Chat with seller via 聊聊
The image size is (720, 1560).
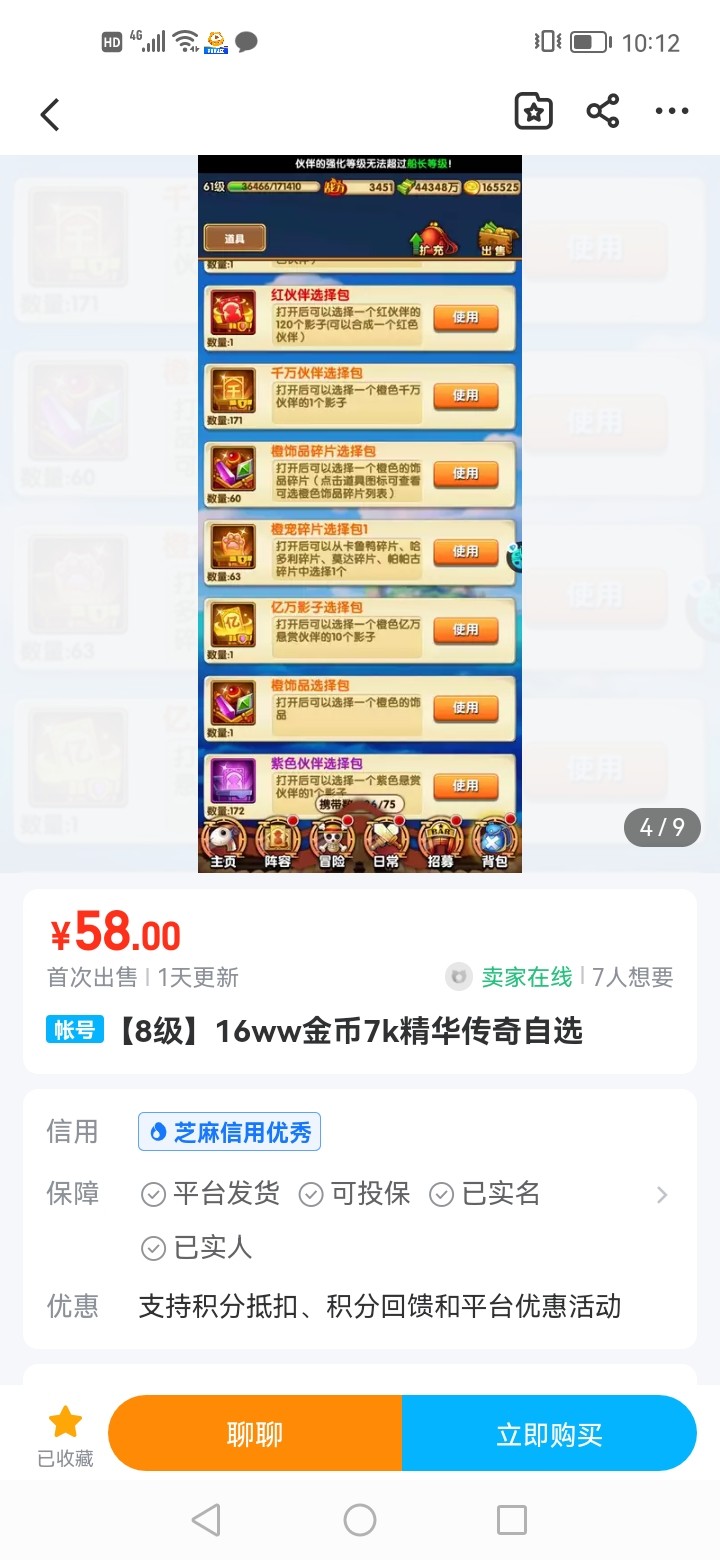coord(255,1434)
